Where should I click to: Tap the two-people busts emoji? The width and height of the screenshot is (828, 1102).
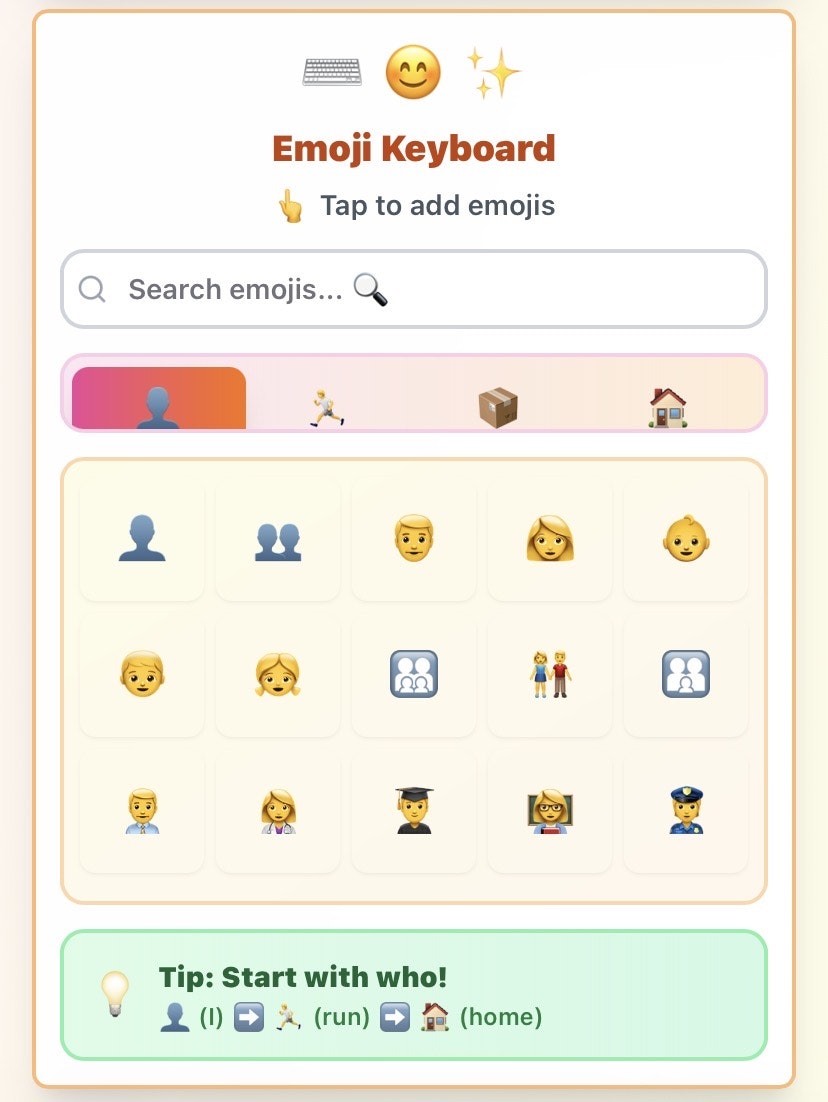[x=278, y=540]
